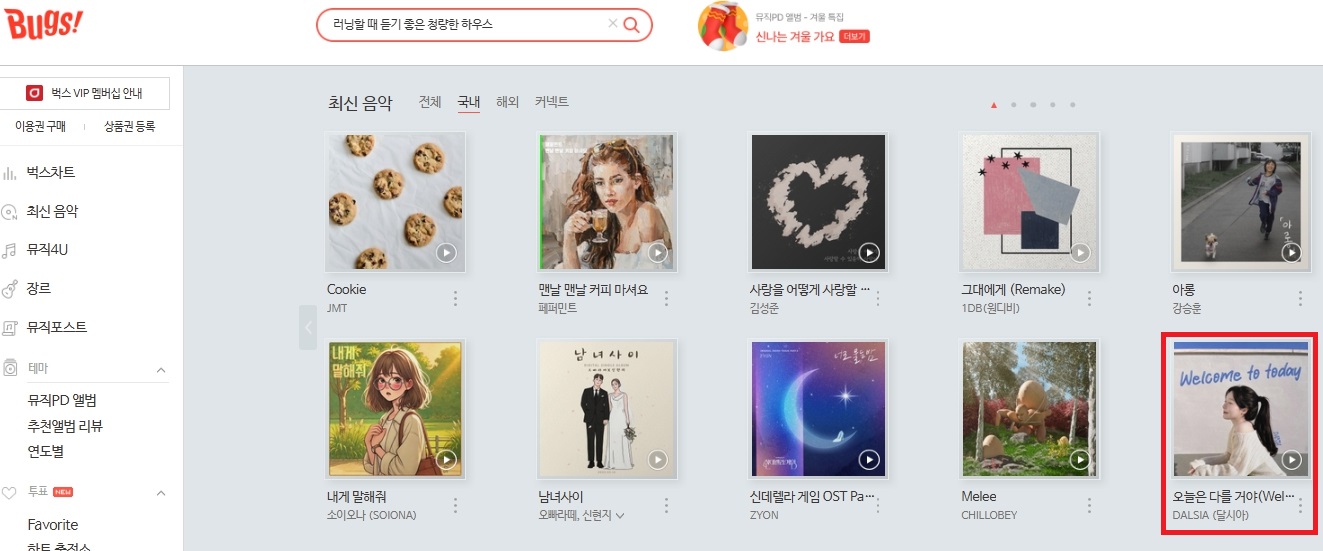Go to previous page with left arrow
The height and width of the screenshot is (551, 1323).
click(308, 327)
